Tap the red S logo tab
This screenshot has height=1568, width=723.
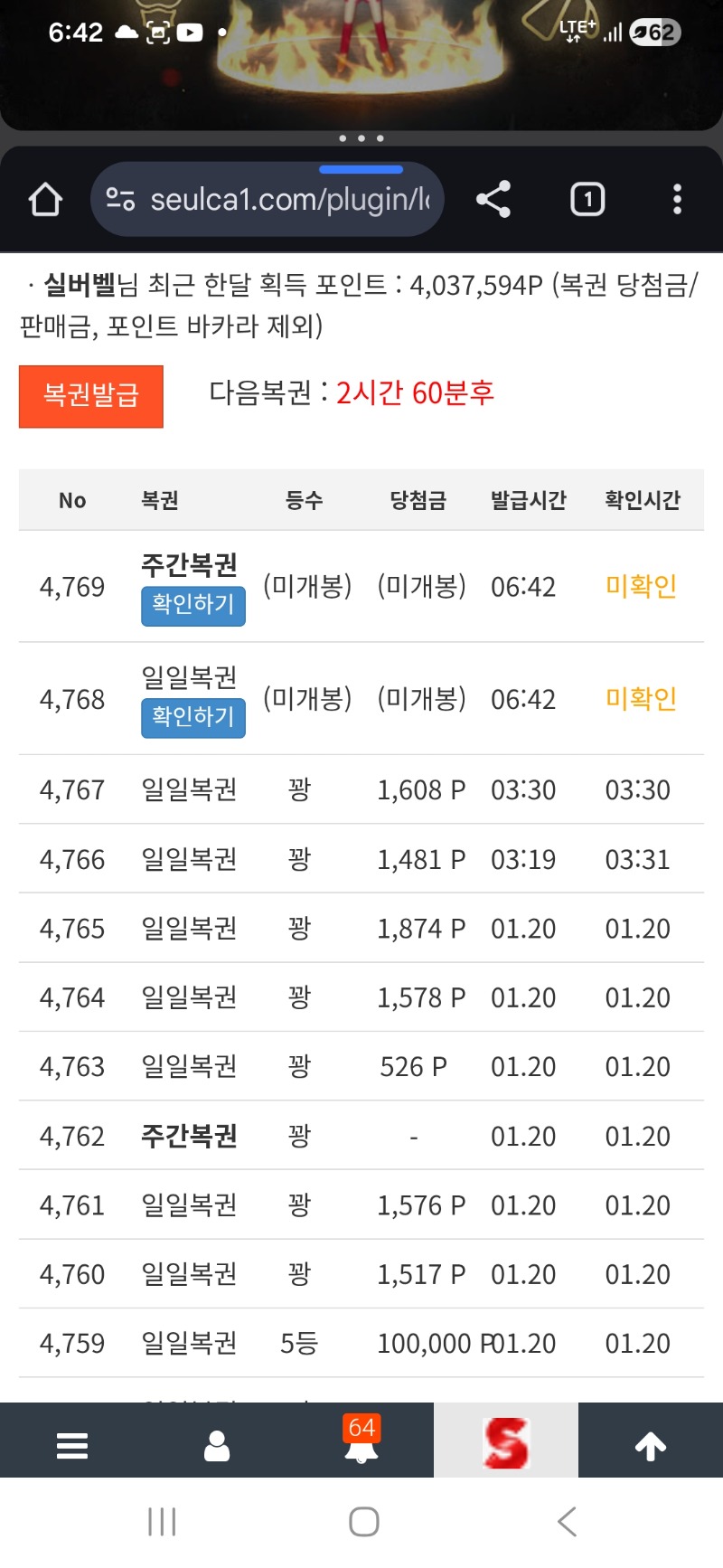click(x=506, y=1443)
